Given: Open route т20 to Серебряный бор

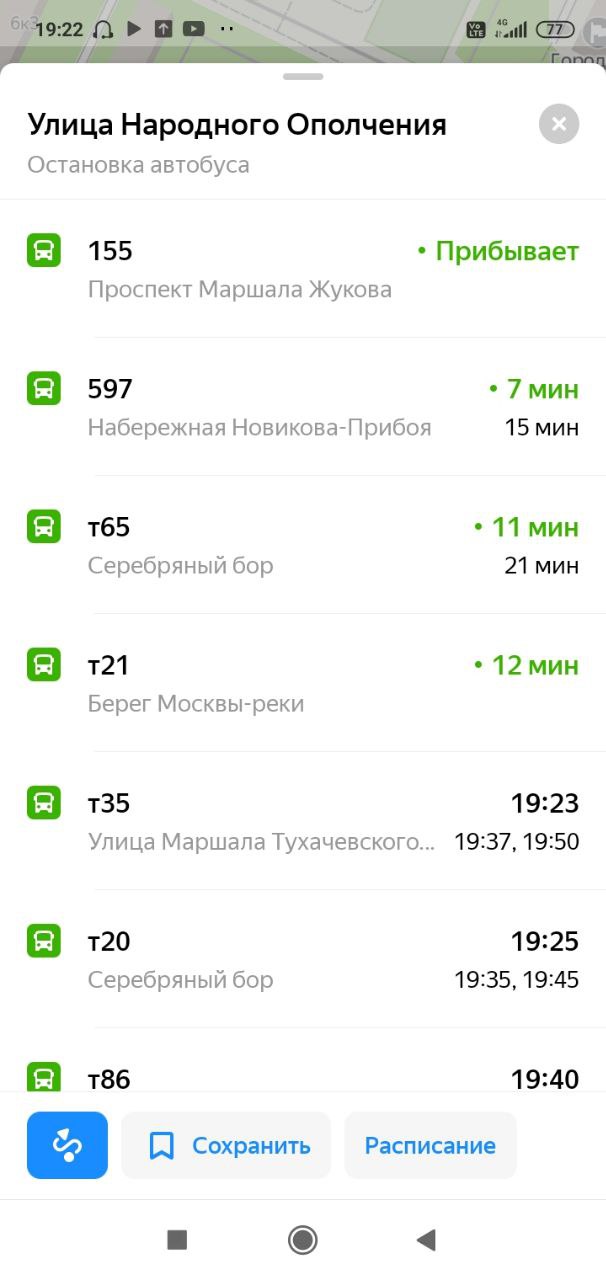Looking at the screenshot, I should pos(303,959).
